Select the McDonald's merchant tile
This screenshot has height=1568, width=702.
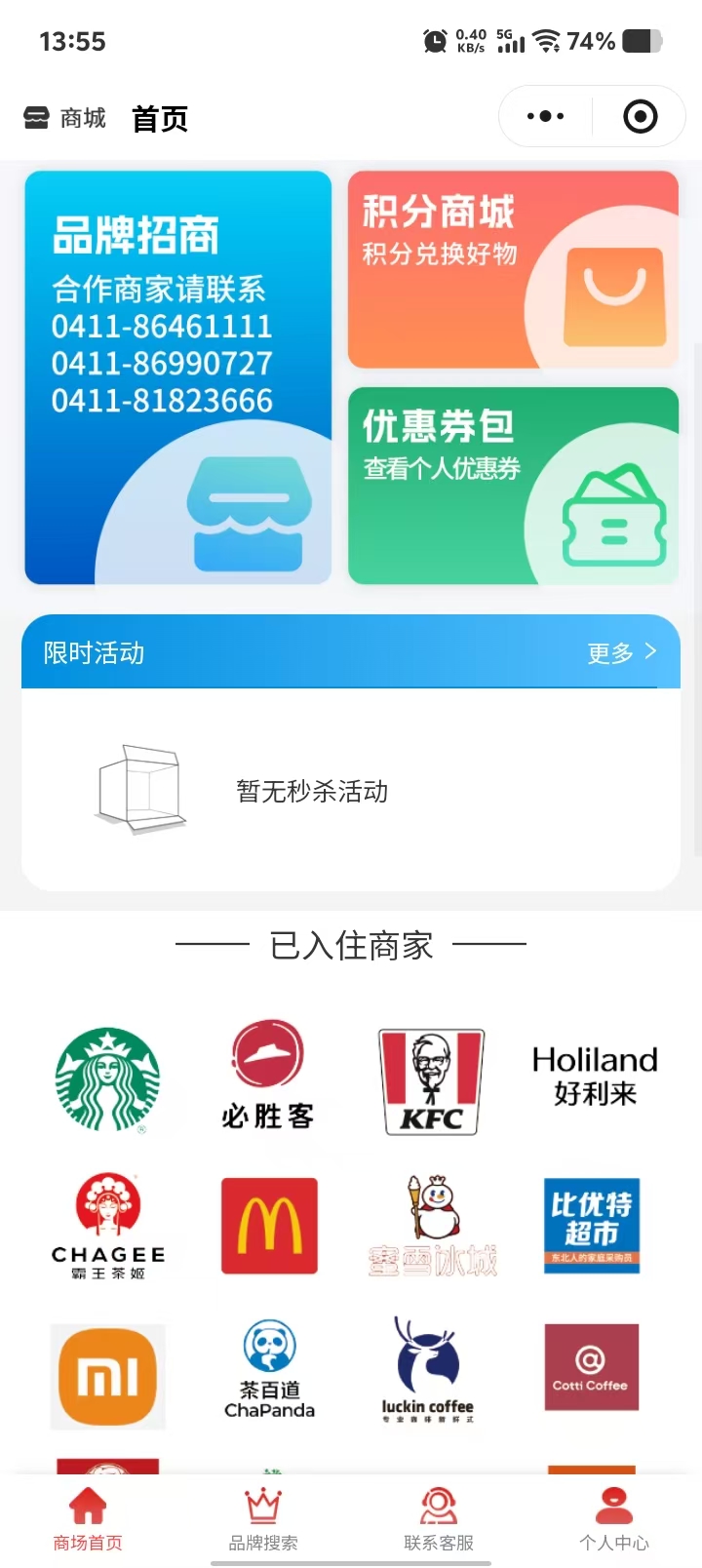pos(269,1226)
